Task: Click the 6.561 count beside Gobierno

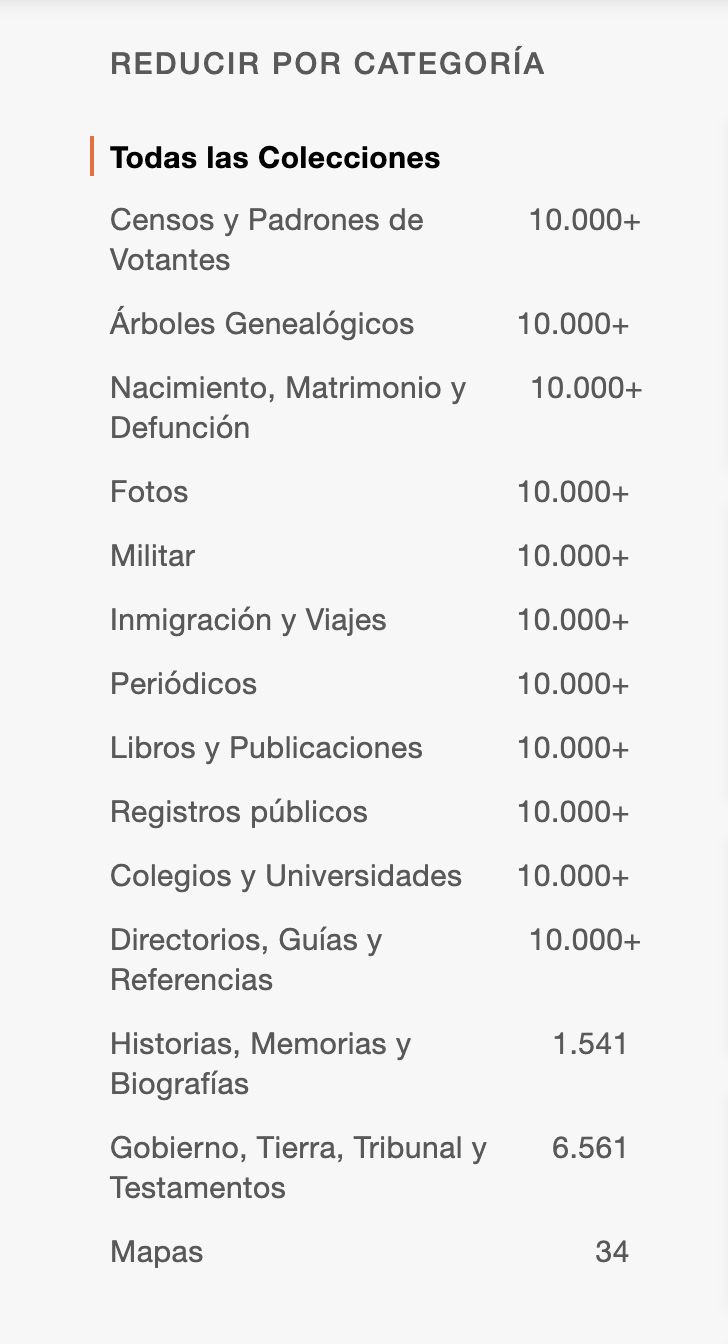Action: [590, 1148]
